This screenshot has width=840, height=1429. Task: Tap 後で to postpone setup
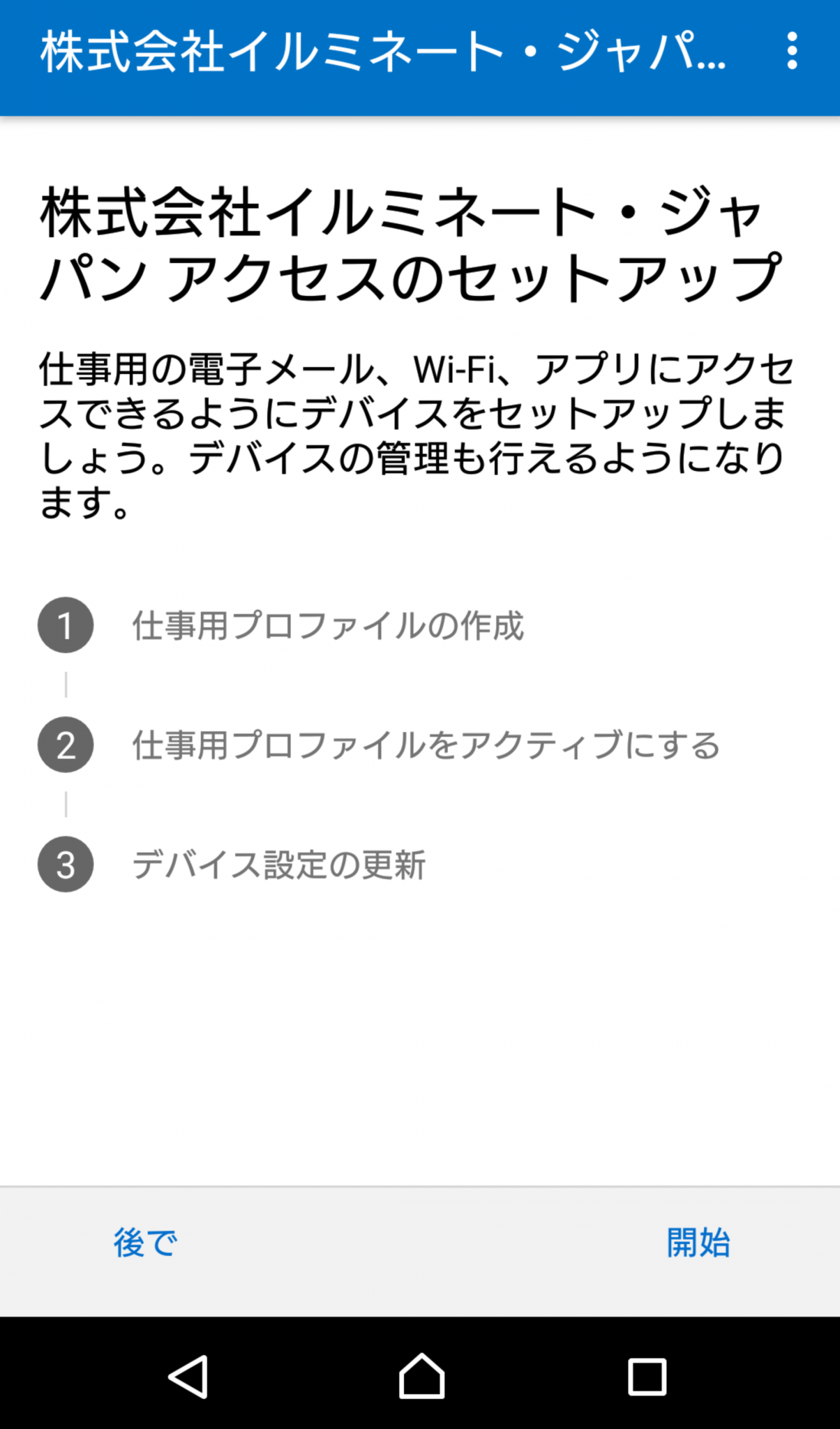tap(143, 1243)
